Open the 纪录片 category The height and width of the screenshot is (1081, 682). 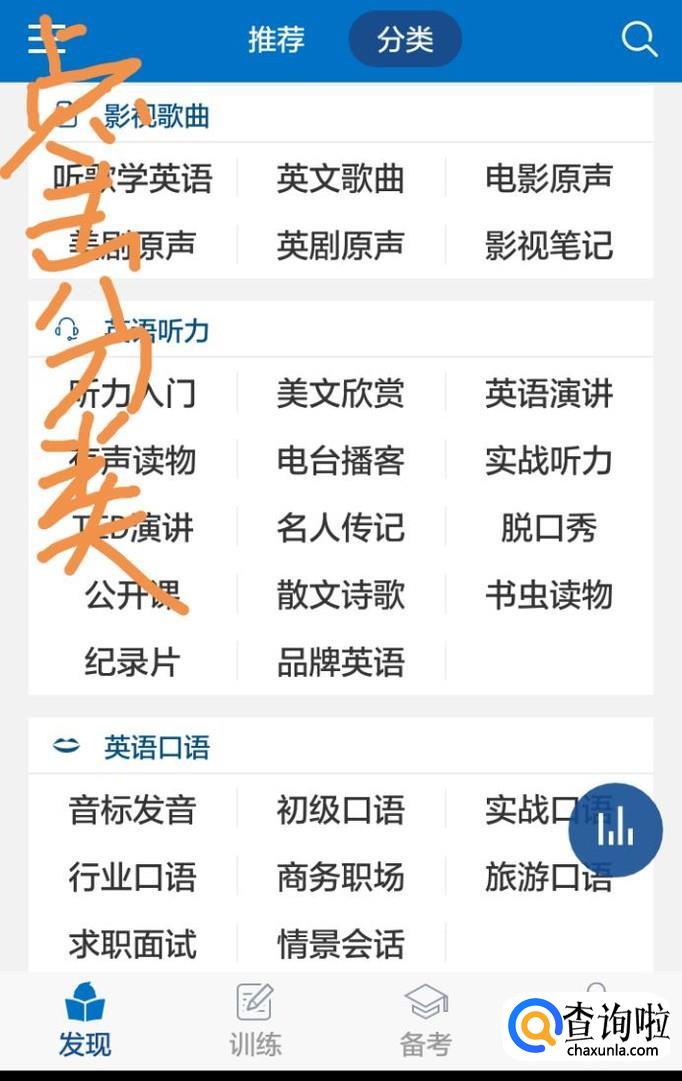pyautogui.click(x=132, y=662)
